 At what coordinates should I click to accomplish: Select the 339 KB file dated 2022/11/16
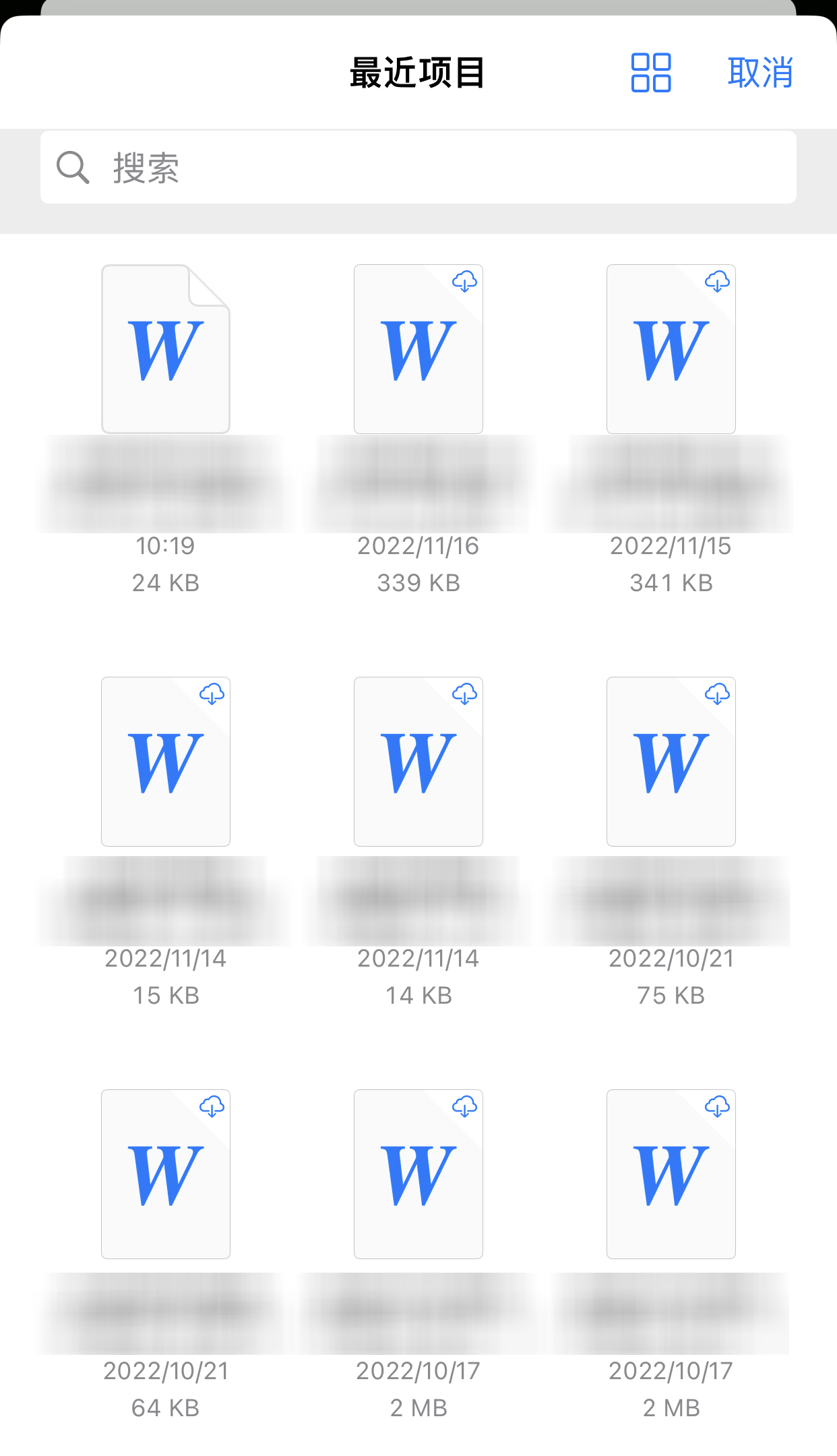pyautogui.click(x=418, y=349)
